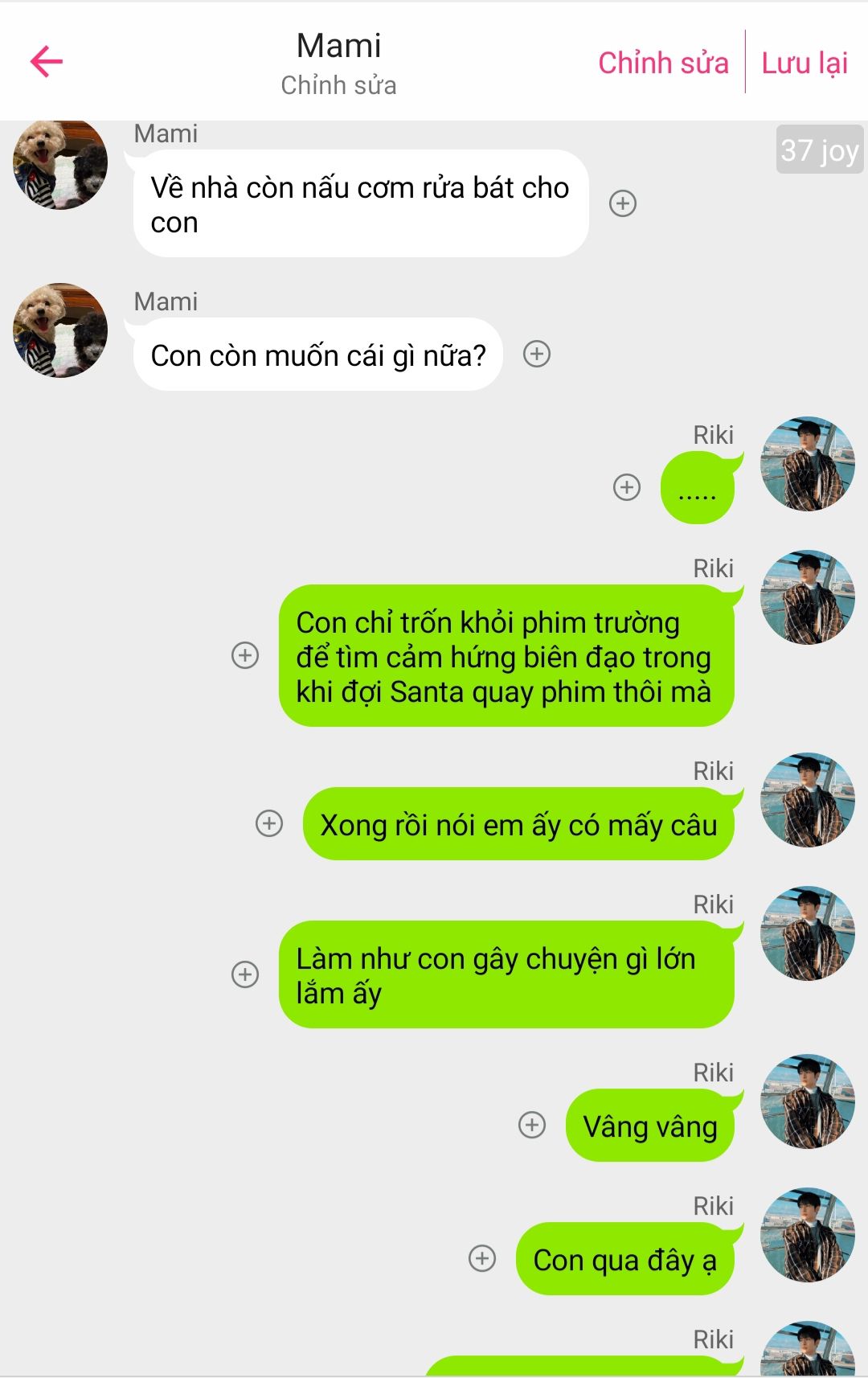
Task: Tap the Mami title to edit the name
Action: click(x=338, y=46)
